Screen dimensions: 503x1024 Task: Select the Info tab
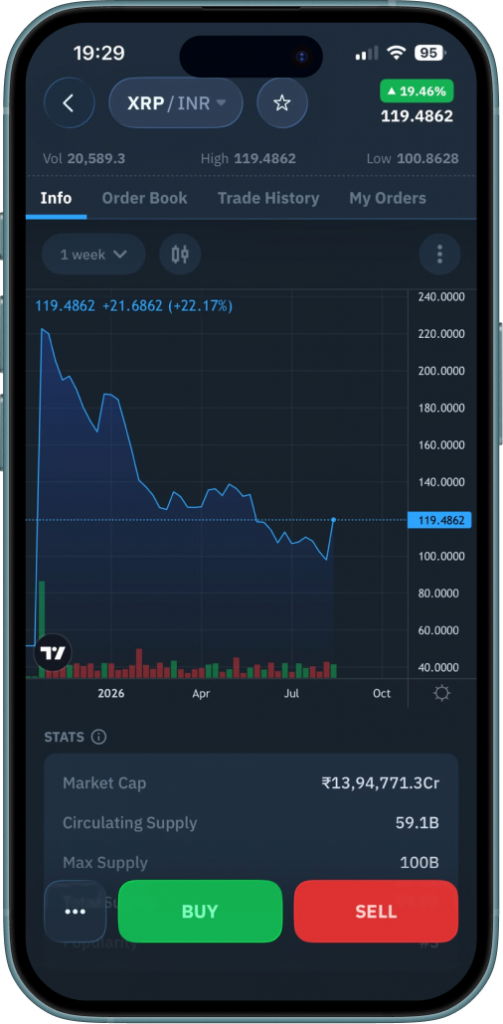coord(56,199)
